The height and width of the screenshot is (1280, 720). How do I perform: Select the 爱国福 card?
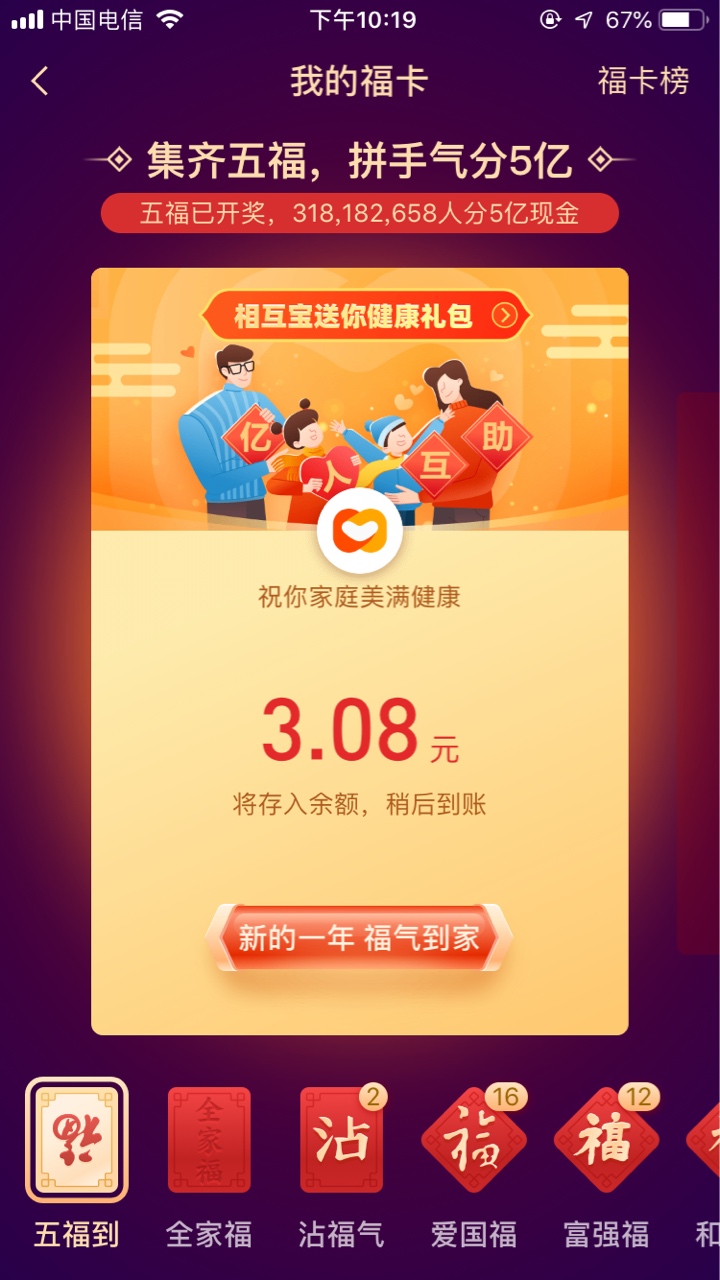tap(473, 1140)
